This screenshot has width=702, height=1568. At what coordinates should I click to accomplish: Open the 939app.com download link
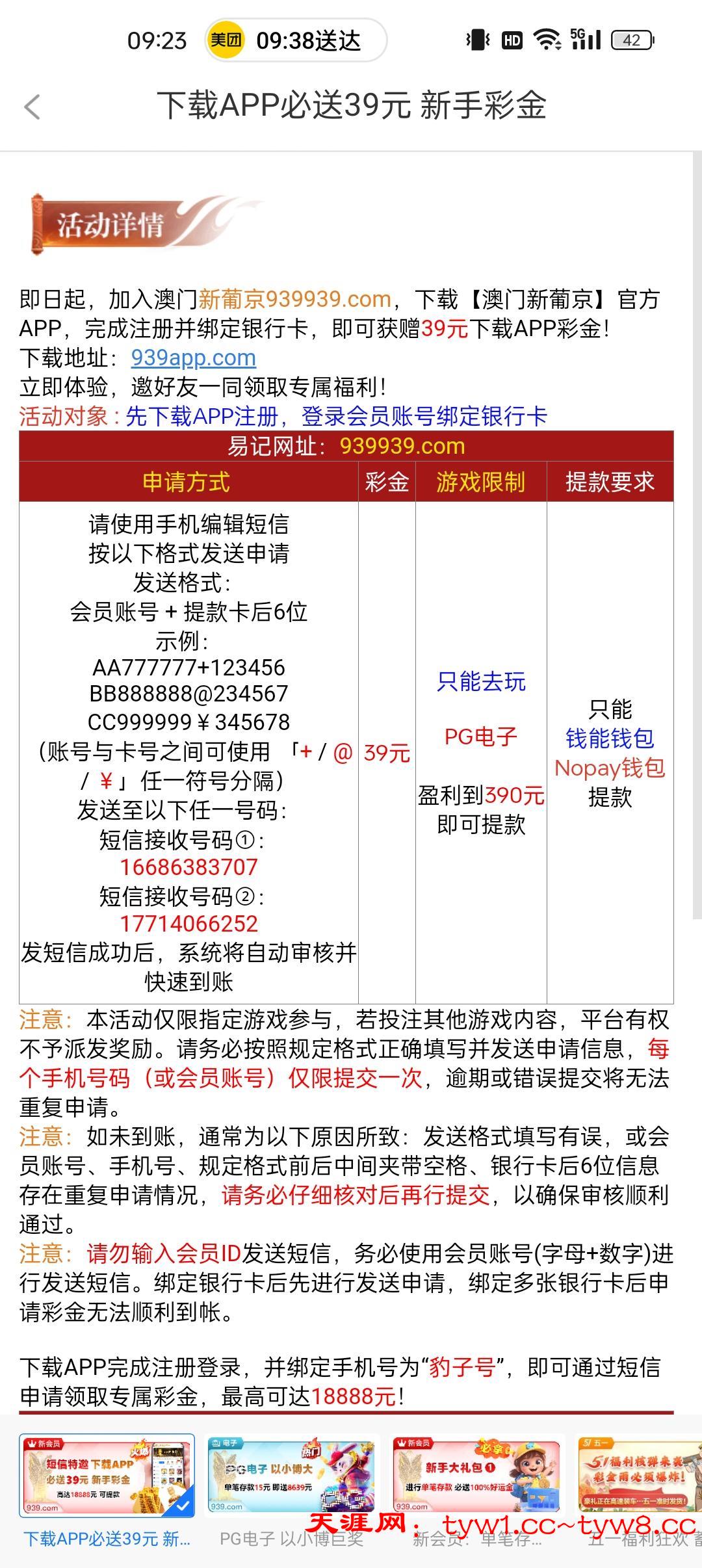193,358
